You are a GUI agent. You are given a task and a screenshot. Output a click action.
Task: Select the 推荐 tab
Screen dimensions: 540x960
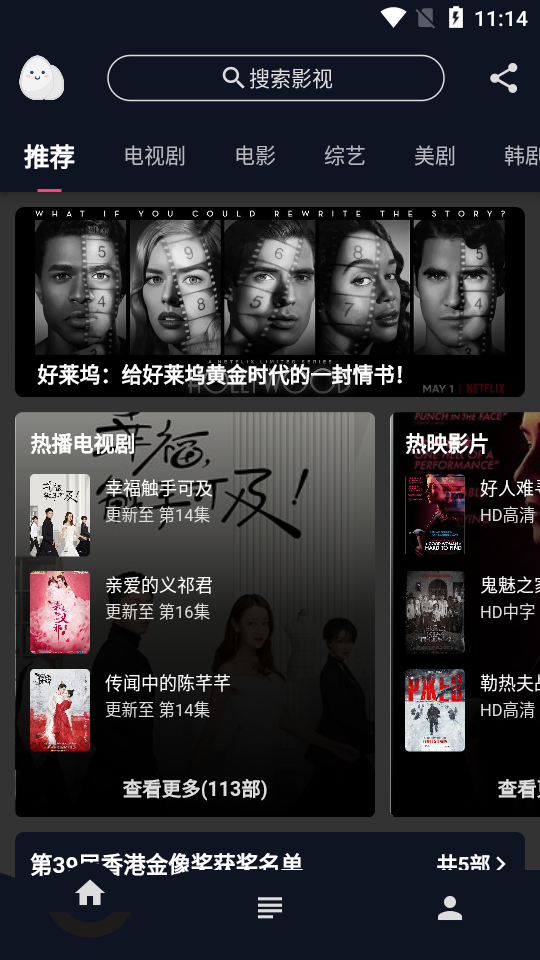coord(50,157)
